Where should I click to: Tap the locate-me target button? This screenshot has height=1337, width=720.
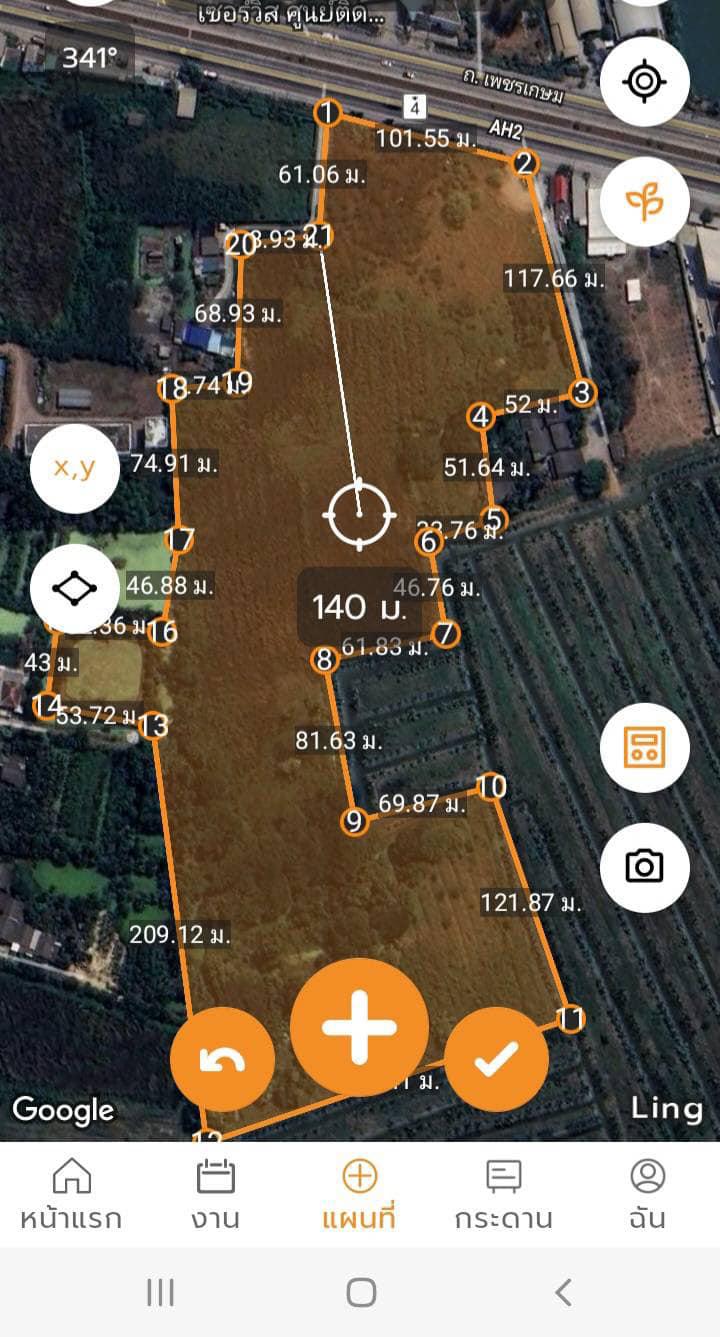645,81
